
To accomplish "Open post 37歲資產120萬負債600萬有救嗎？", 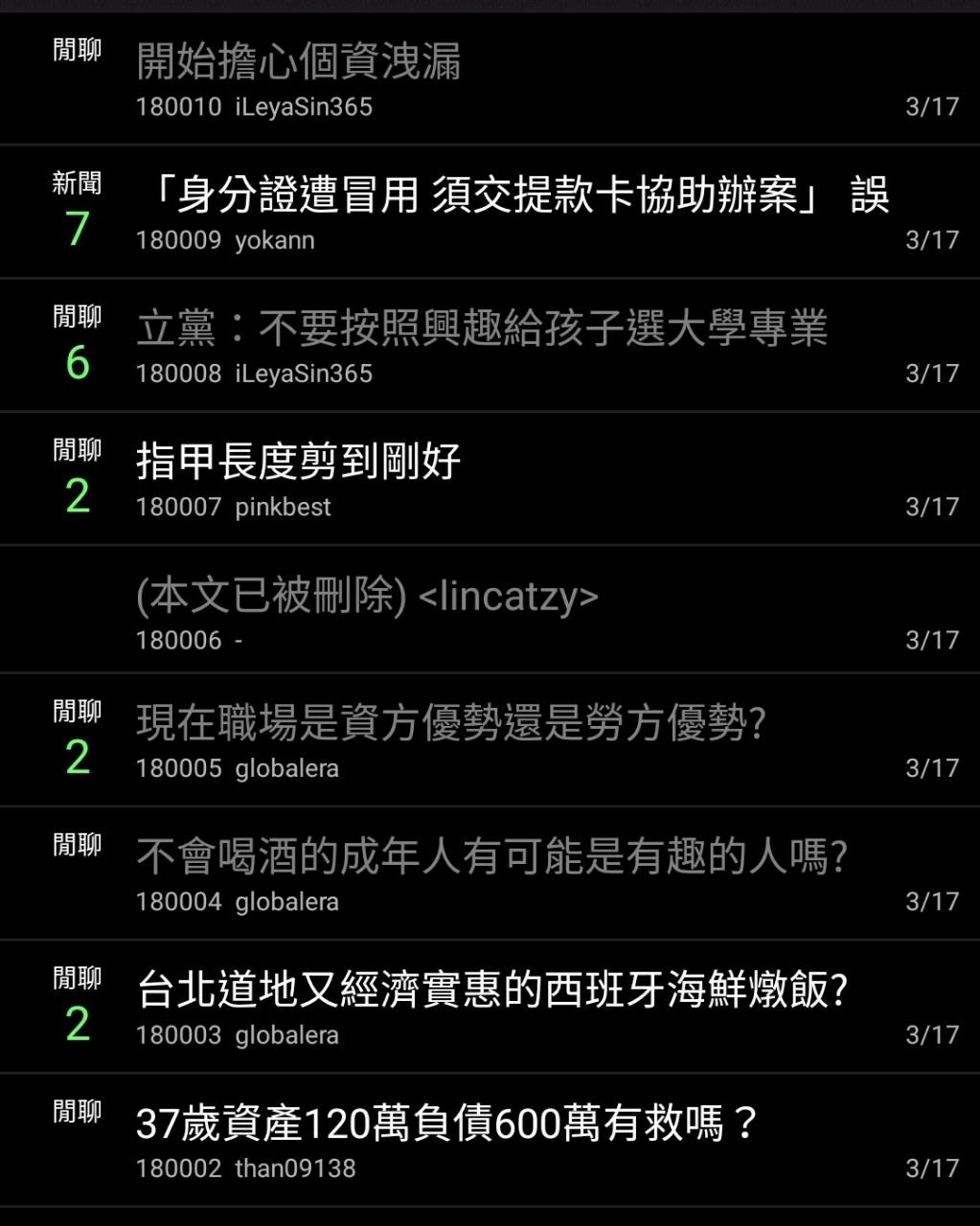I will click(446, 1124).
